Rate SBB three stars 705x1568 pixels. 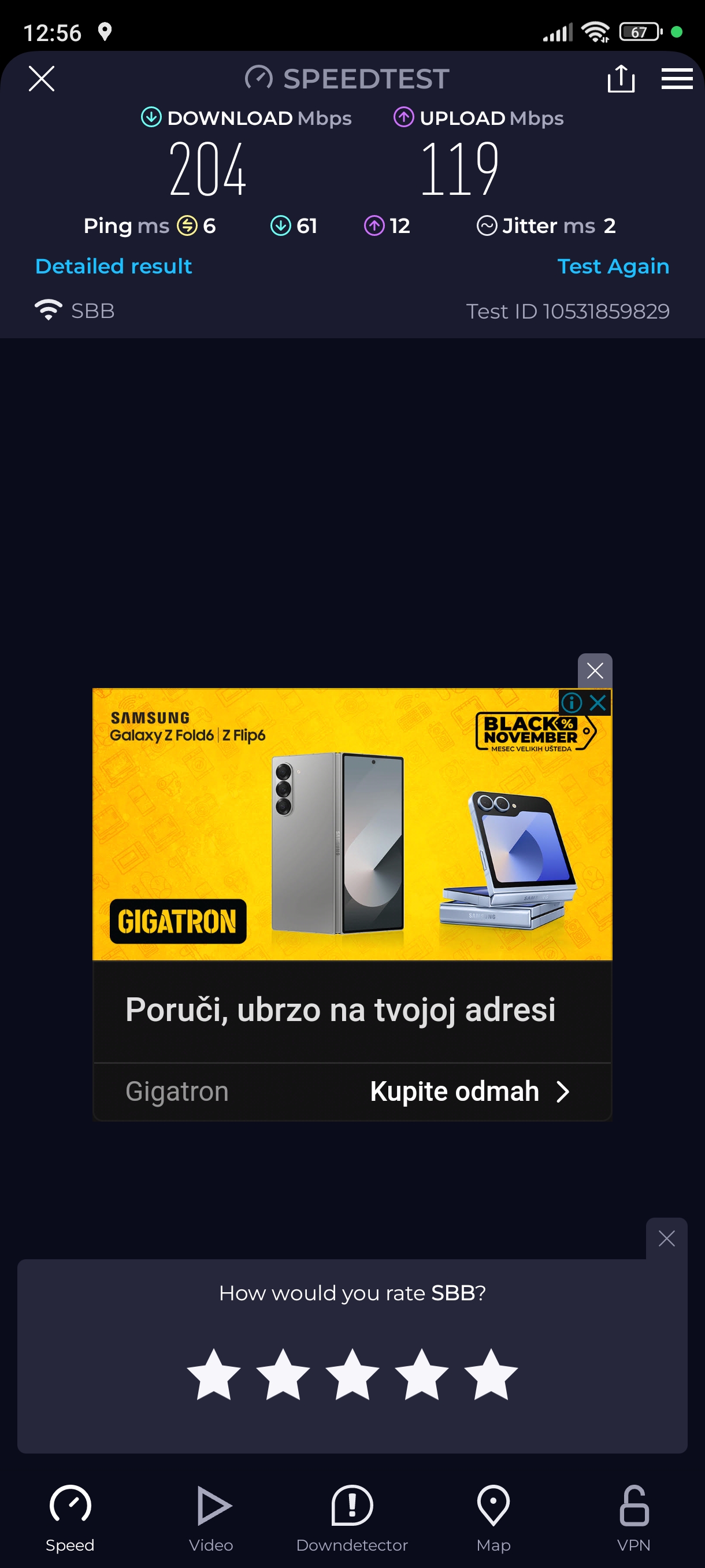pos(352,1374)
